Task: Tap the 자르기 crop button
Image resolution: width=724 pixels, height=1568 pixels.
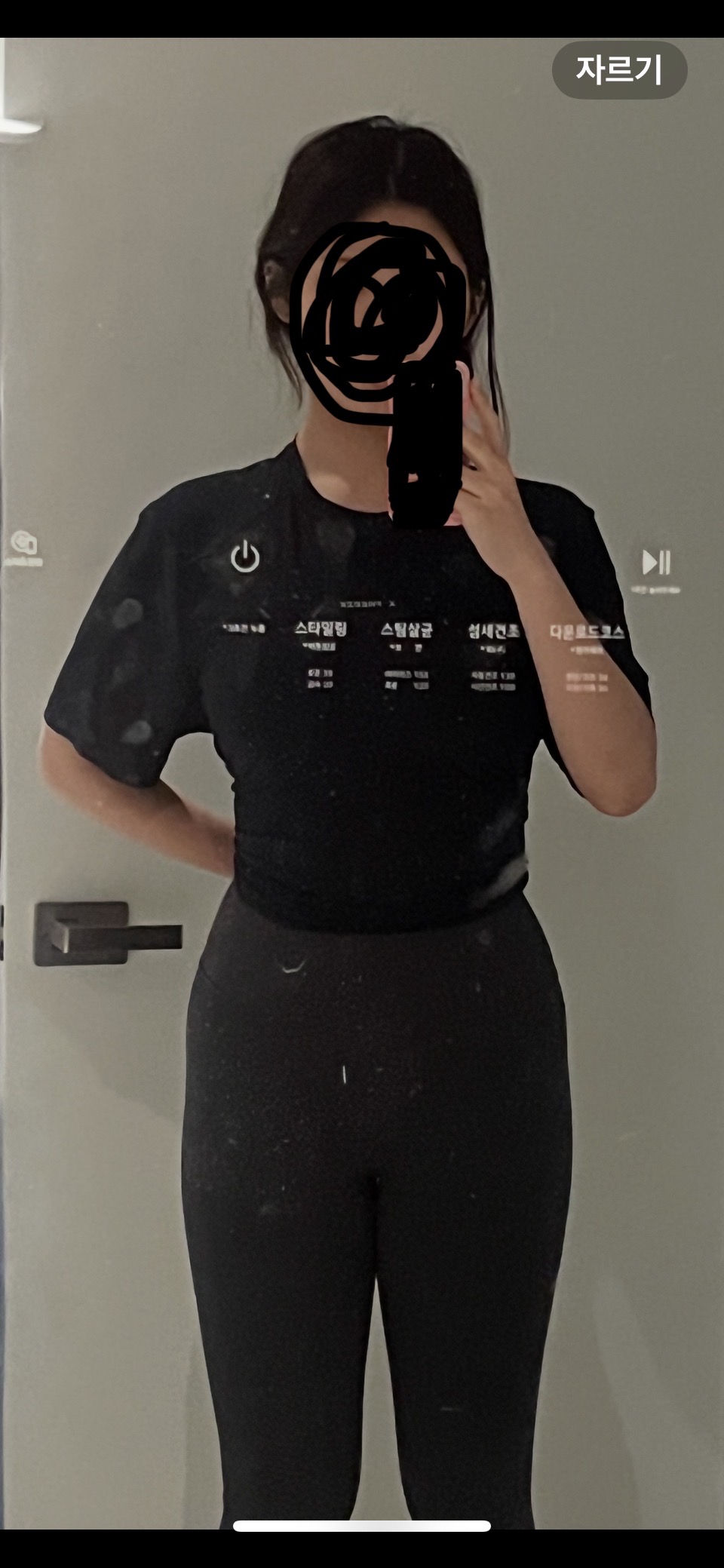Action: (x=619, y=70)
